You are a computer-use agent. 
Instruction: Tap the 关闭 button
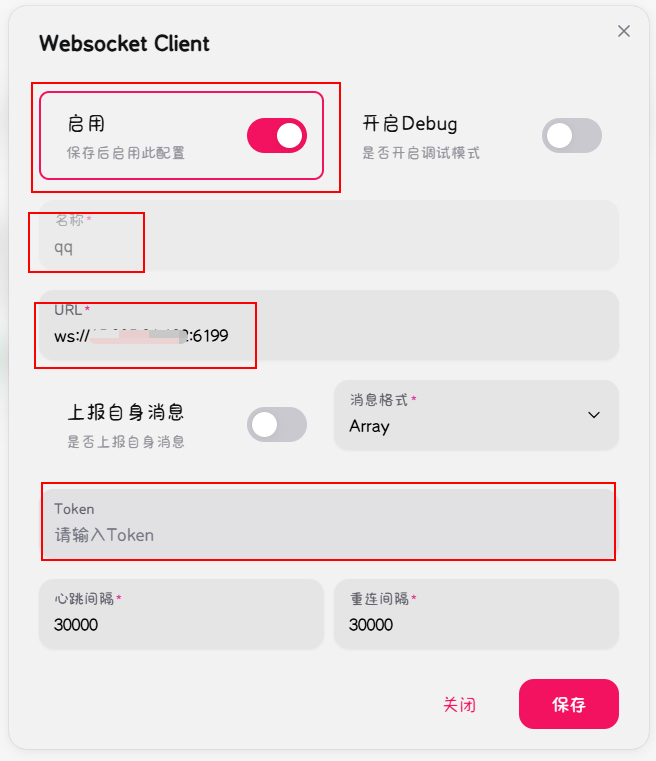click(459, 705)
